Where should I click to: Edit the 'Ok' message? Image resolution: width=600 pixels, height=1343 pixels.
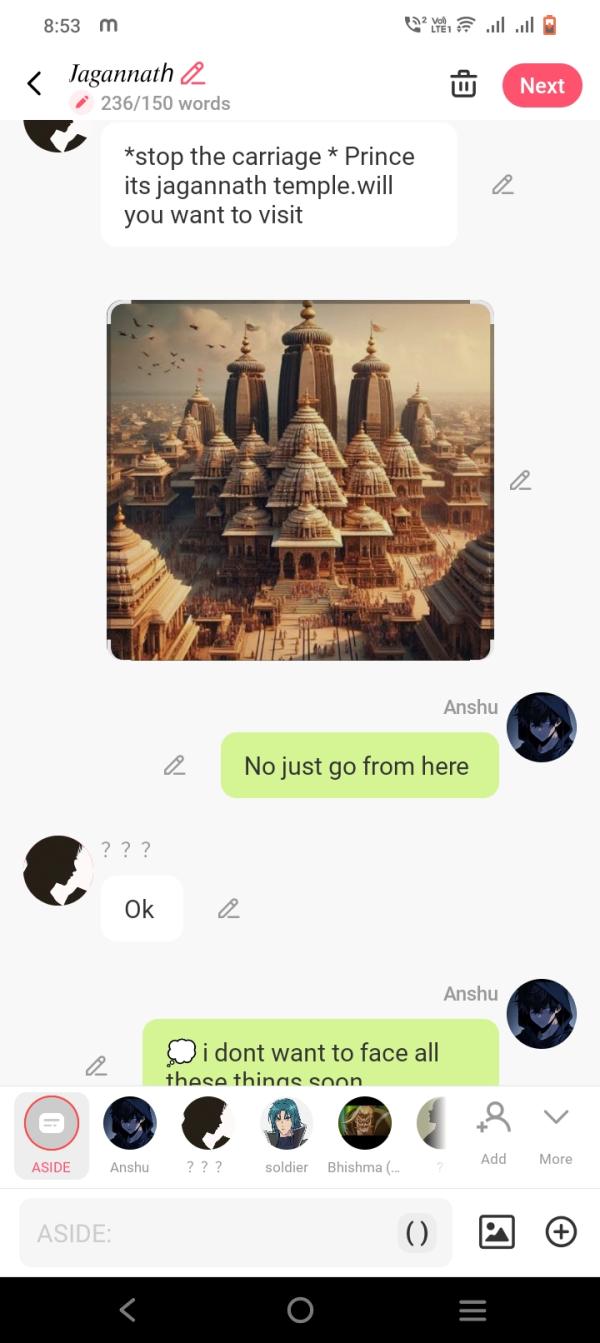[229, 909]
